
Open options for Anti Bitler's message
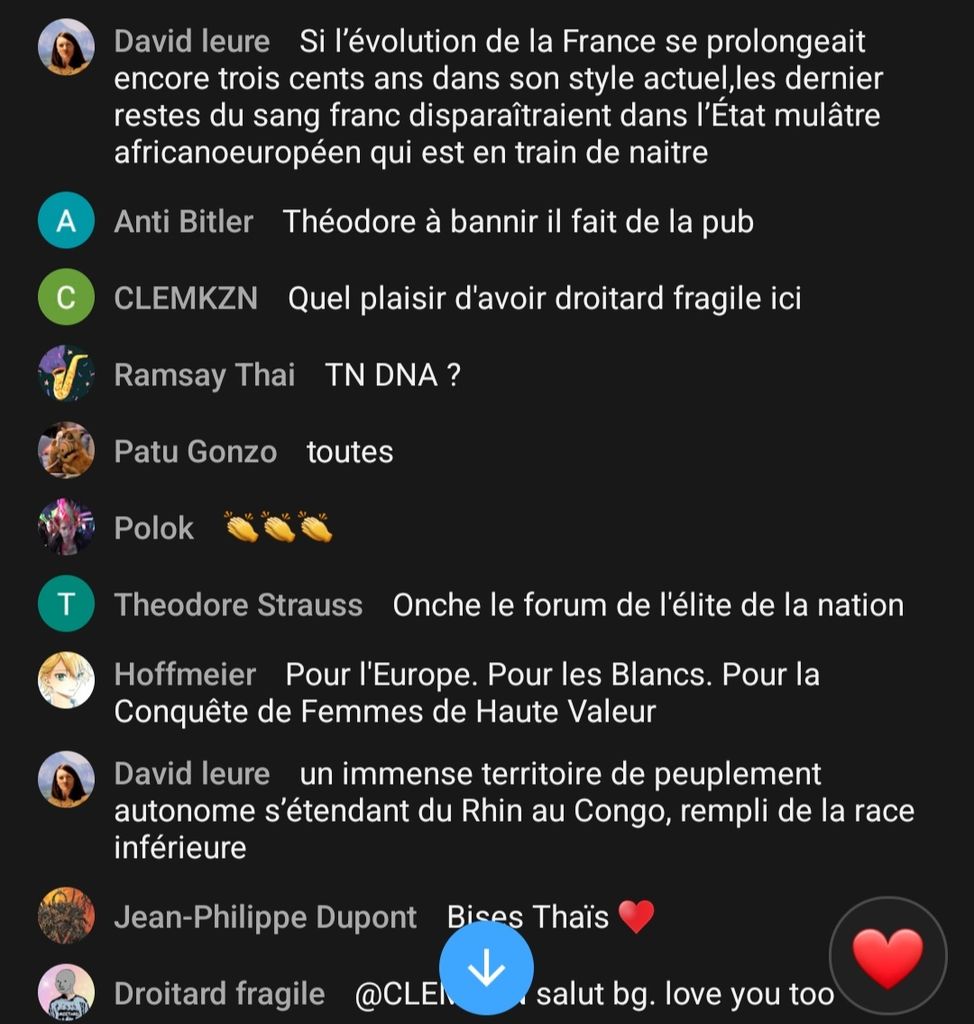[517, 221]
